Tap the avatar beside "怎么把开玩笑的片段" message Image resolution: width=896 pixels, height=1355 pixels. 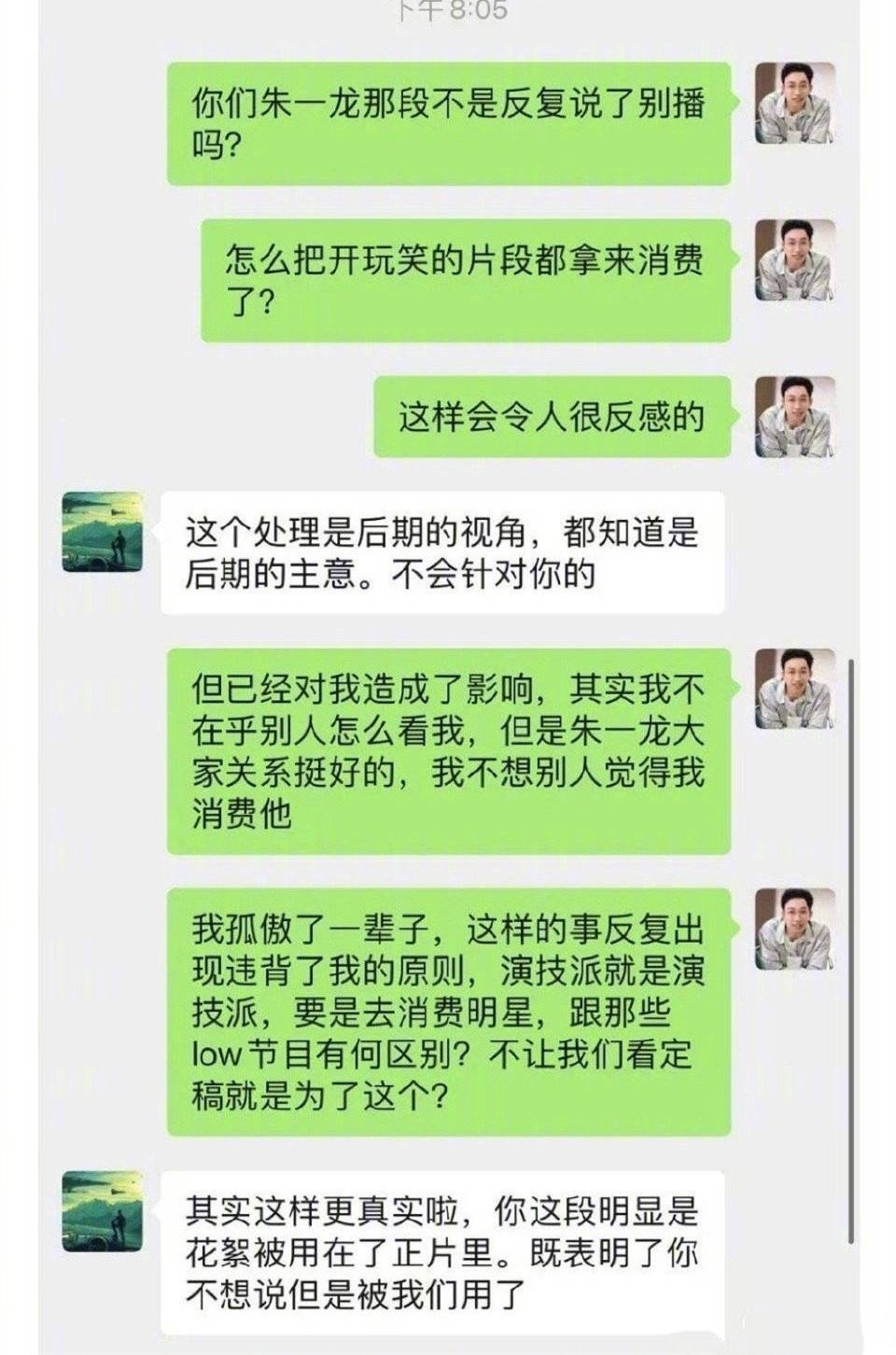pos(794,260)
